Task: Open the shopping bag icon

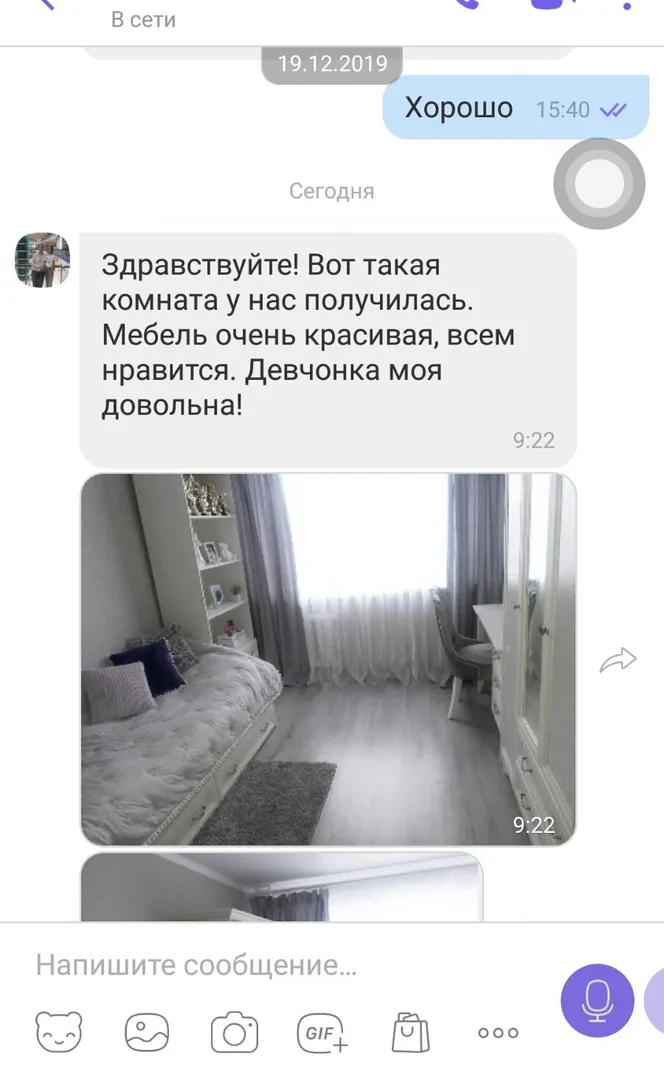Action: tap(411, 1032)
